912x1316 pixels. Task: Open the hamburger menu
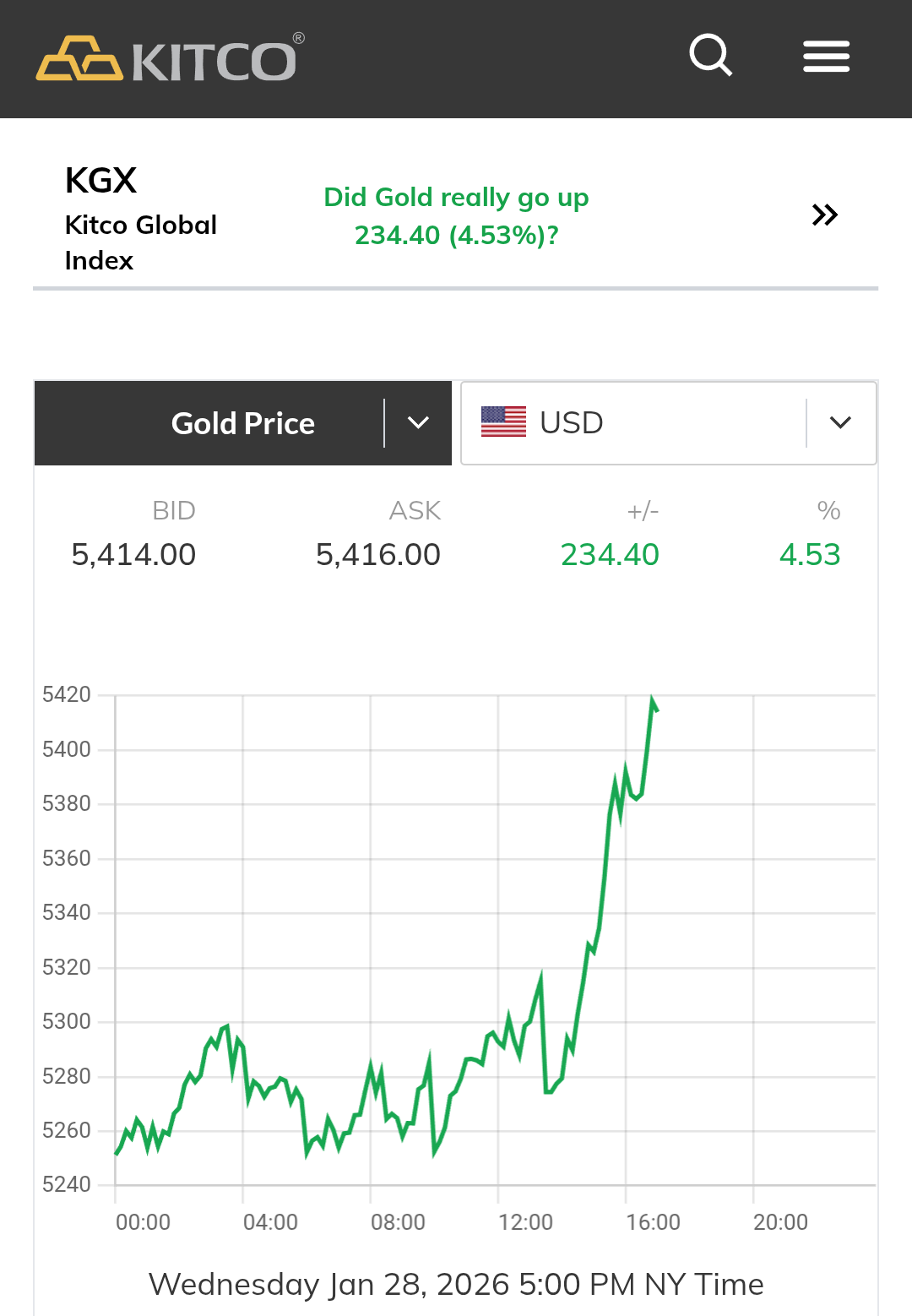826,57
